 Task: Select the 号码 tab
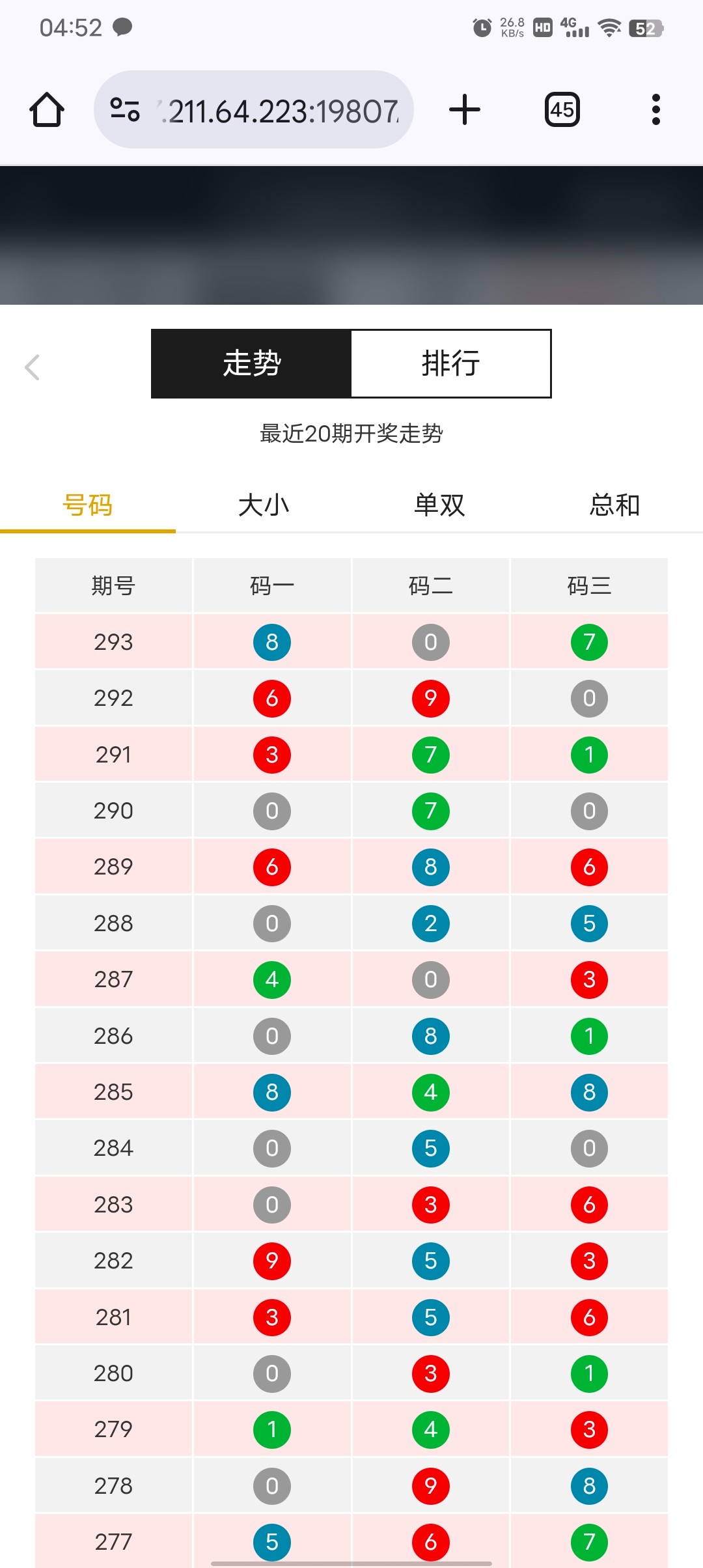coord(88,505)
